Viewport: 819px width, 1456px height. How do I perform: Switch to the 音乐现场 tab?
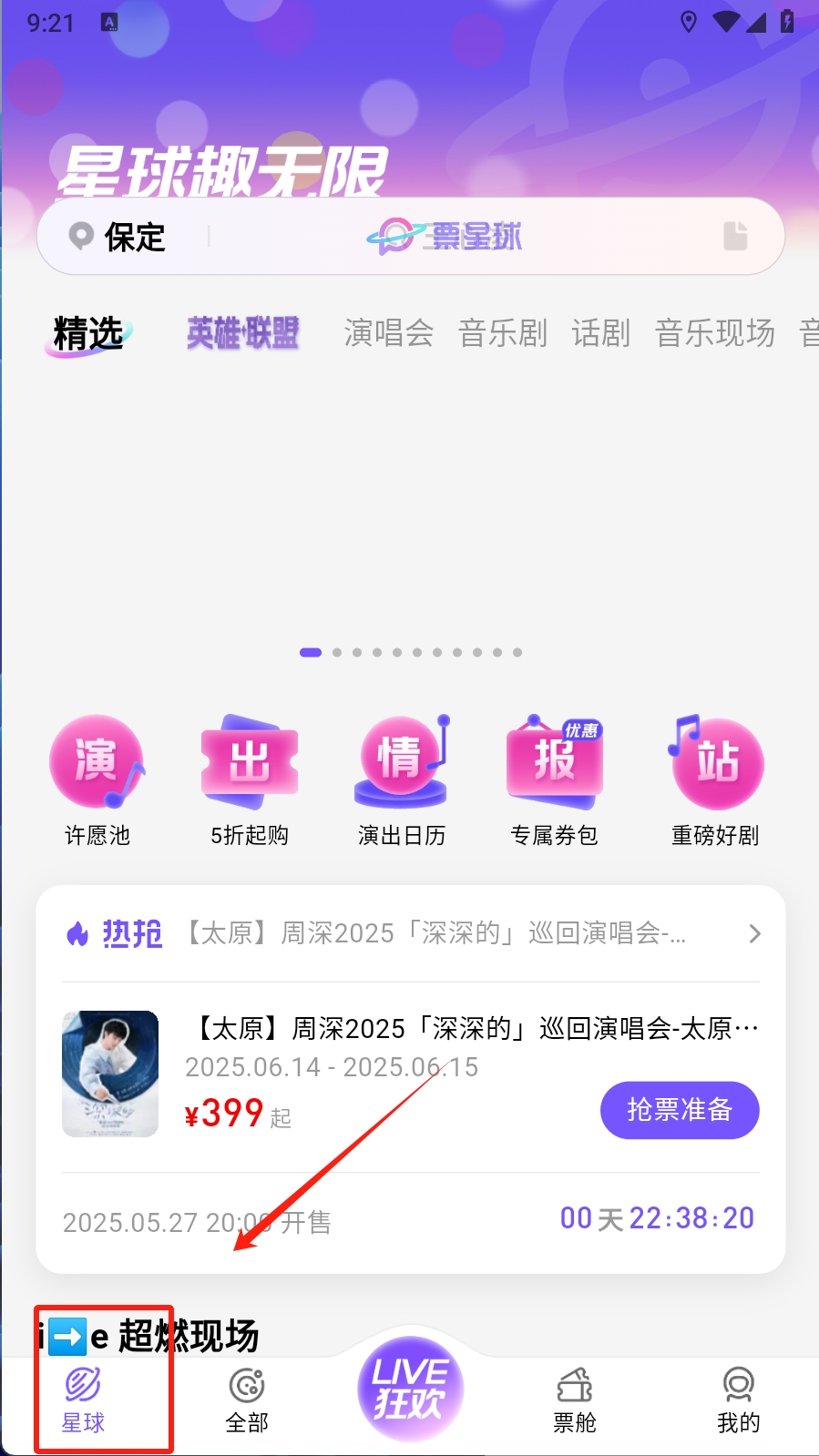coord(714,333)
